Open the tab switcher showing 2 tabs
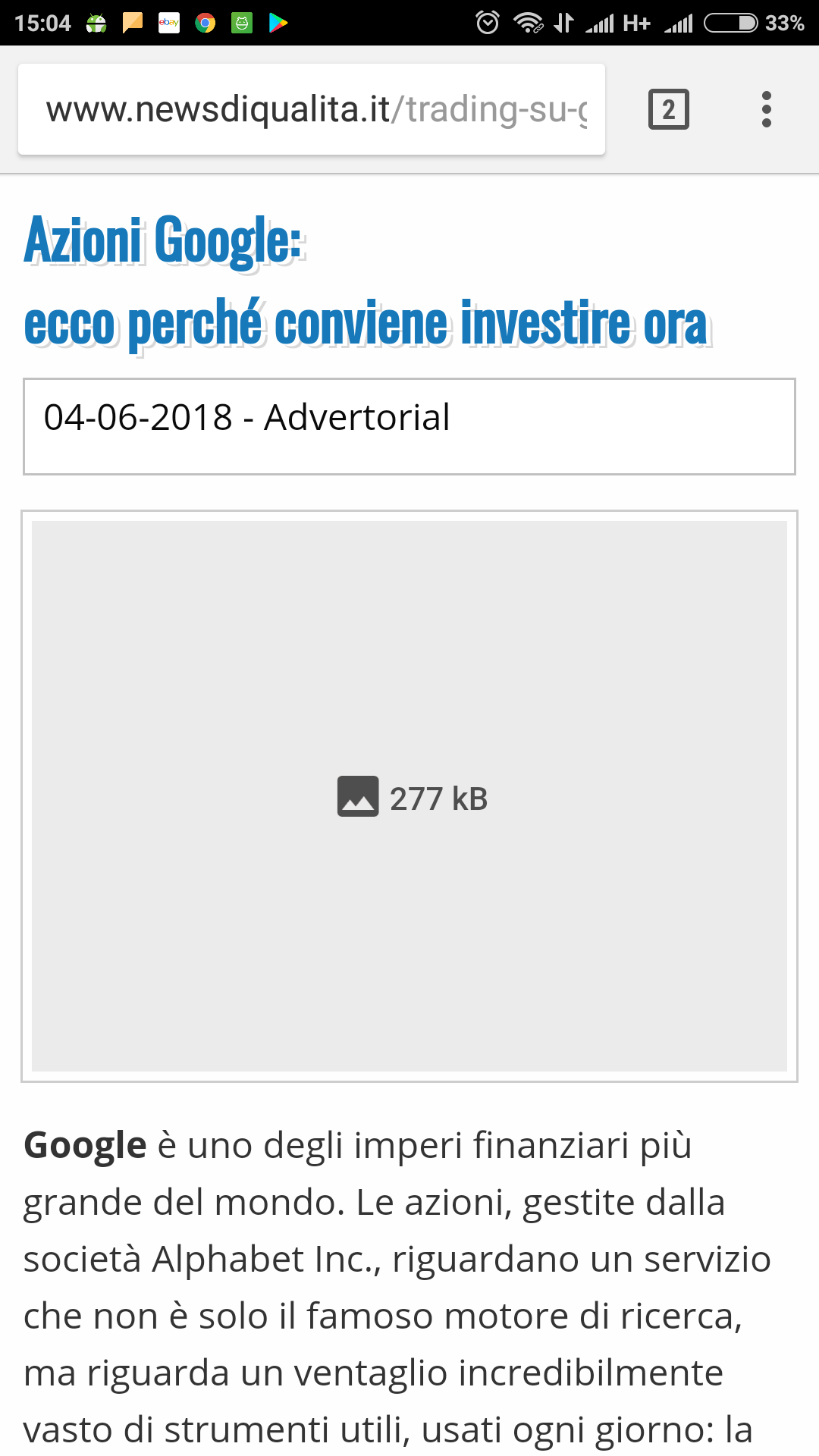Screen dimensions: 819x1456 click(x=668, y=109)
